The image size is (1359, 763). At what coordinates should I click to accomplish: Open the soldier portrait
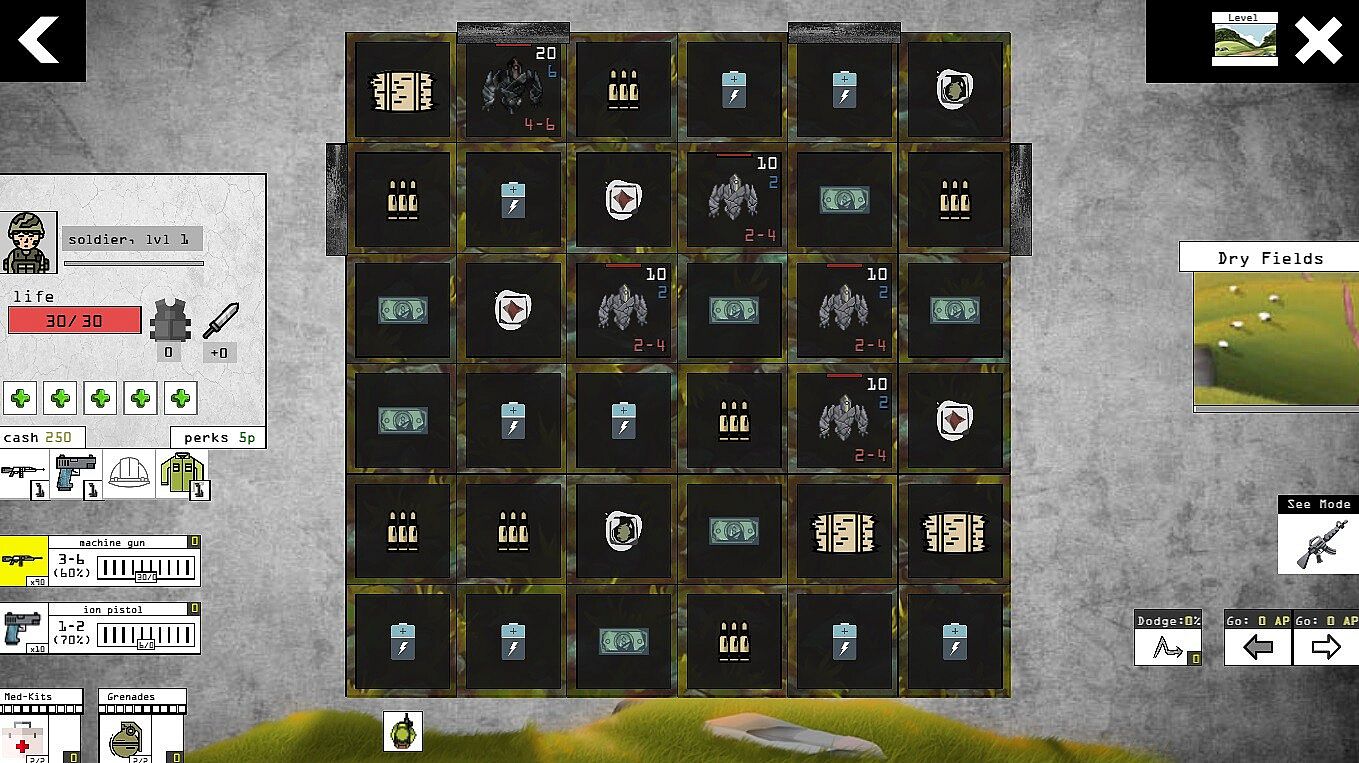pyautogui.click(x=28, y=241)
